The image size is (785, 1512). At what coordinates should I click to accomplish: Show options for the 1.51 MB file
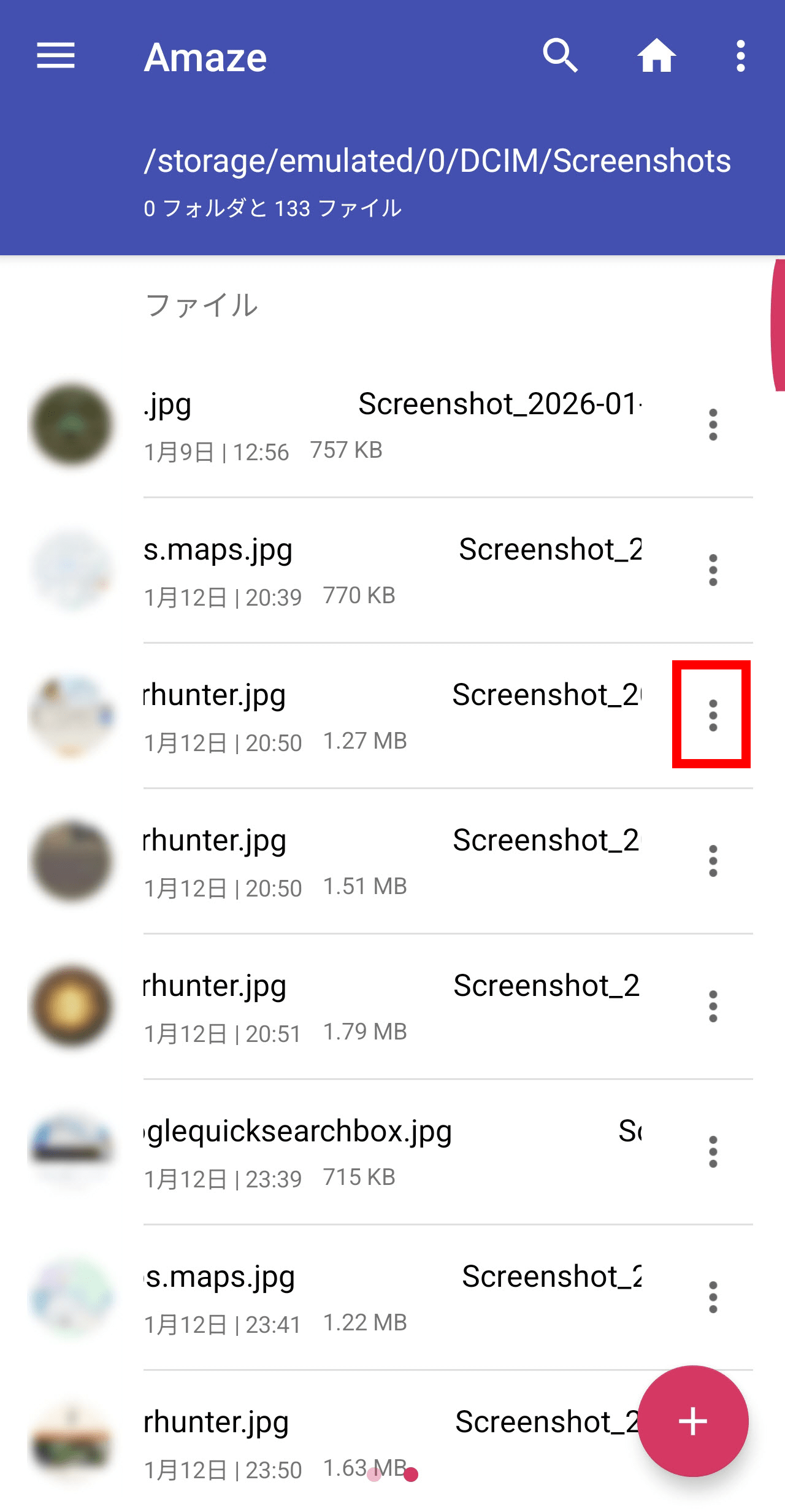click(713, 861)
